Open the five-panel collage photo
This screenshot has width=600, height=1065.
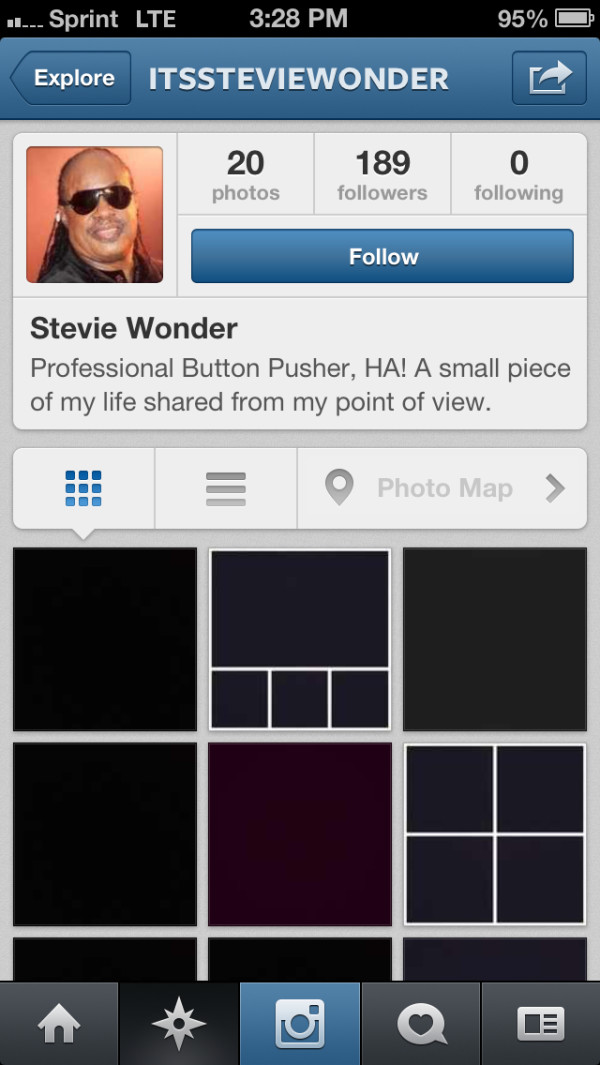(x=300, y=639)
